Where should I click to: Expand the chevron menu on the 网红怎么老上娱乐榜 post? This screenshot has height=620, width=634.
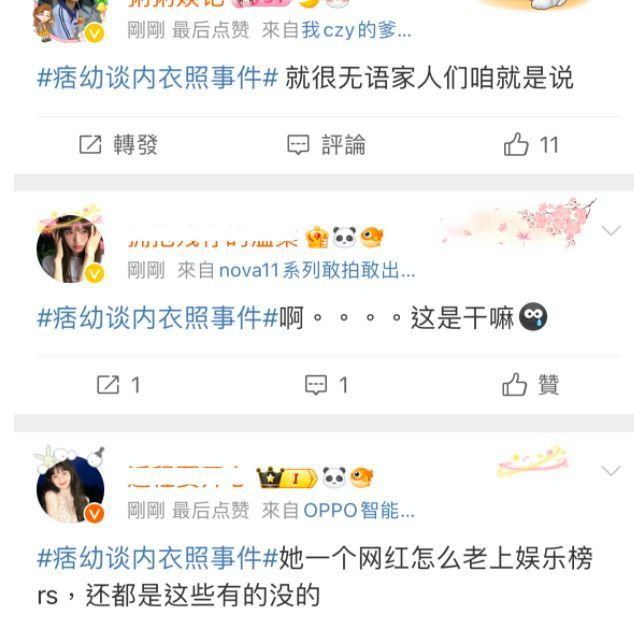point(610,471)
